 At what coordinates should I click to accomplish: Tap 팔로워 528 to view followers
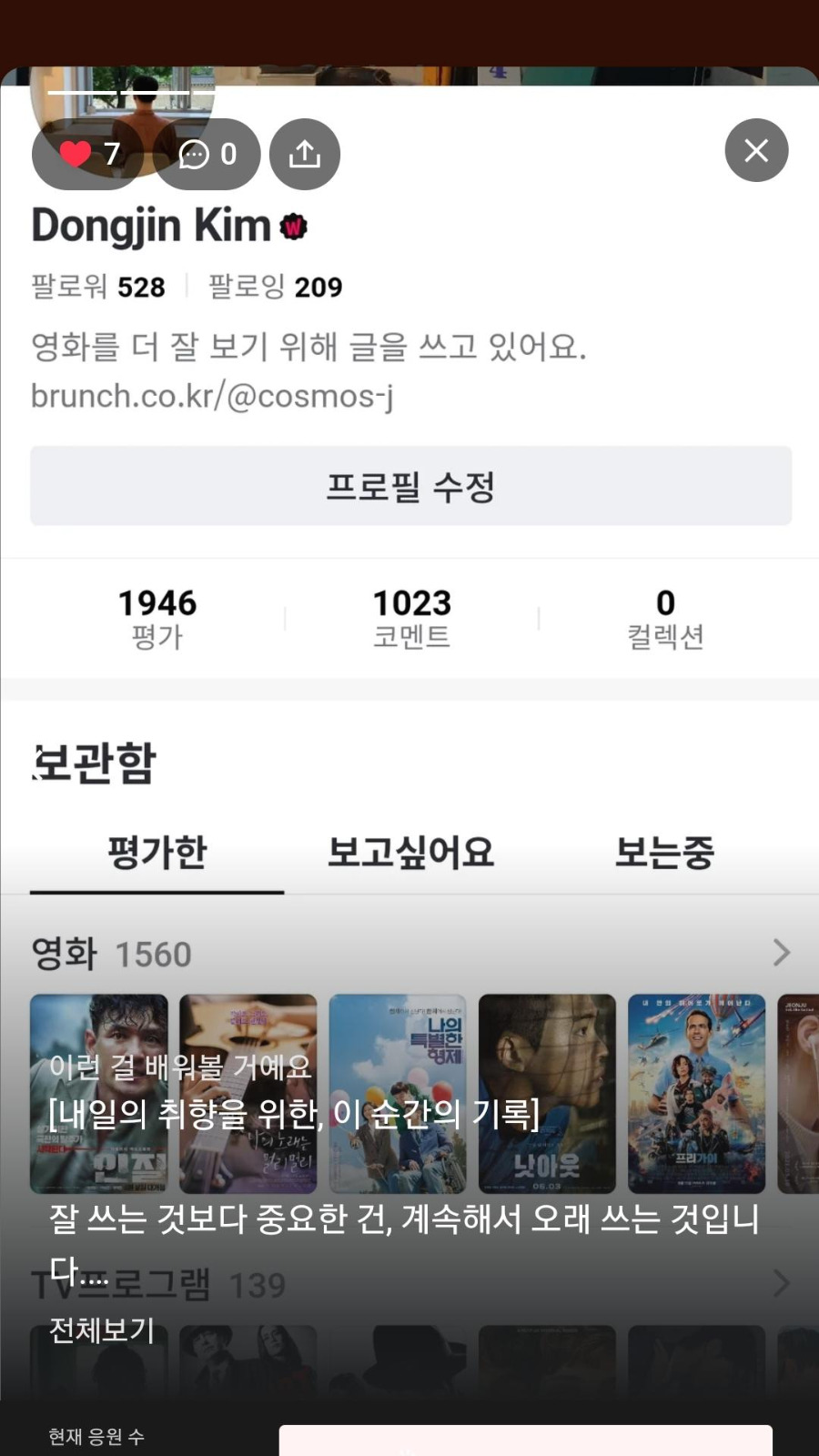tap(97, 287)
